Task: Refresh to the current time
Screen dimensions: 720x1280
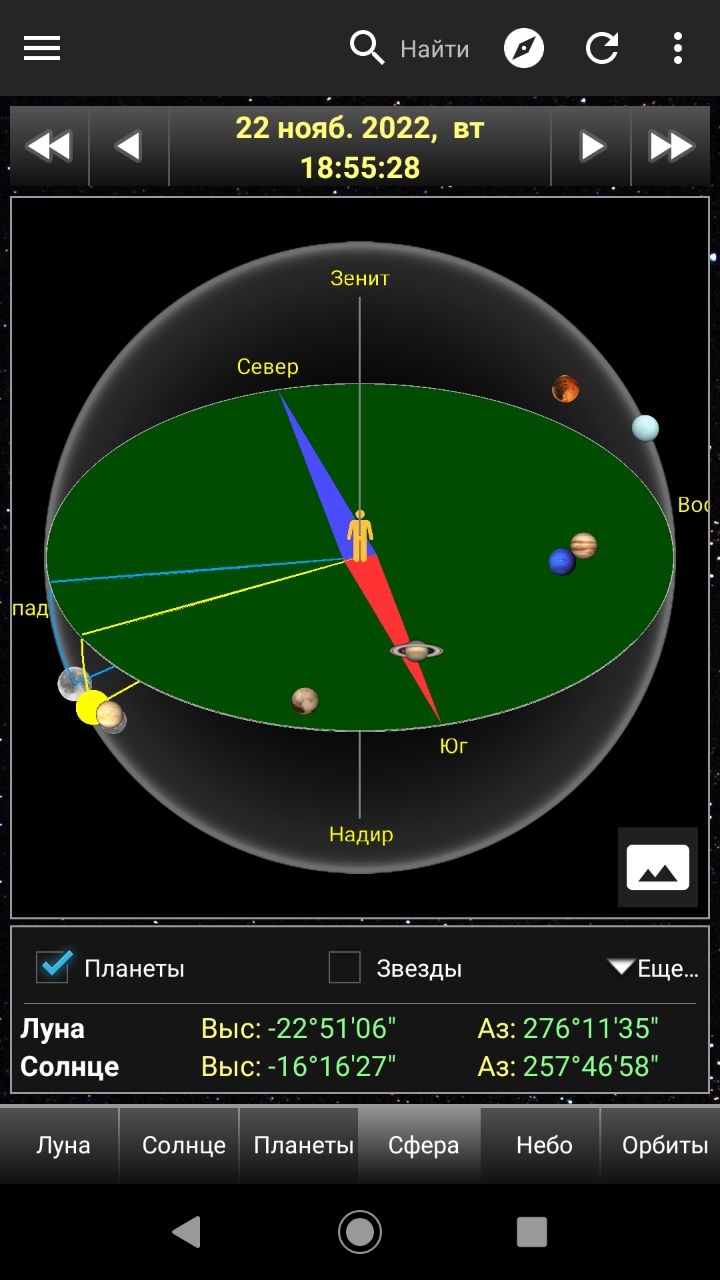Action: [x=602, y=48]
